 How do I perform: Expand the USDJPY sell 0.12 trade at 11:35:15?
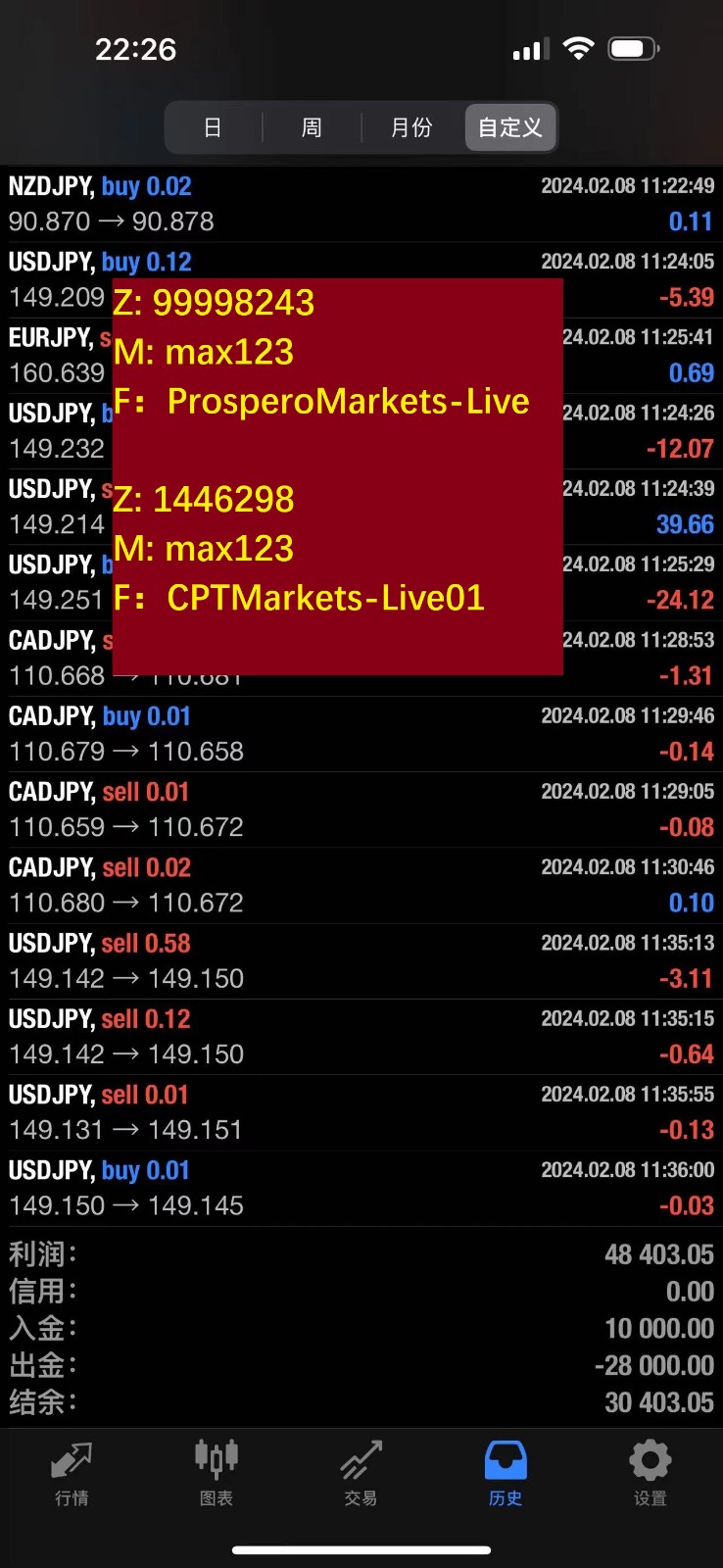[x=361, y=1037]
